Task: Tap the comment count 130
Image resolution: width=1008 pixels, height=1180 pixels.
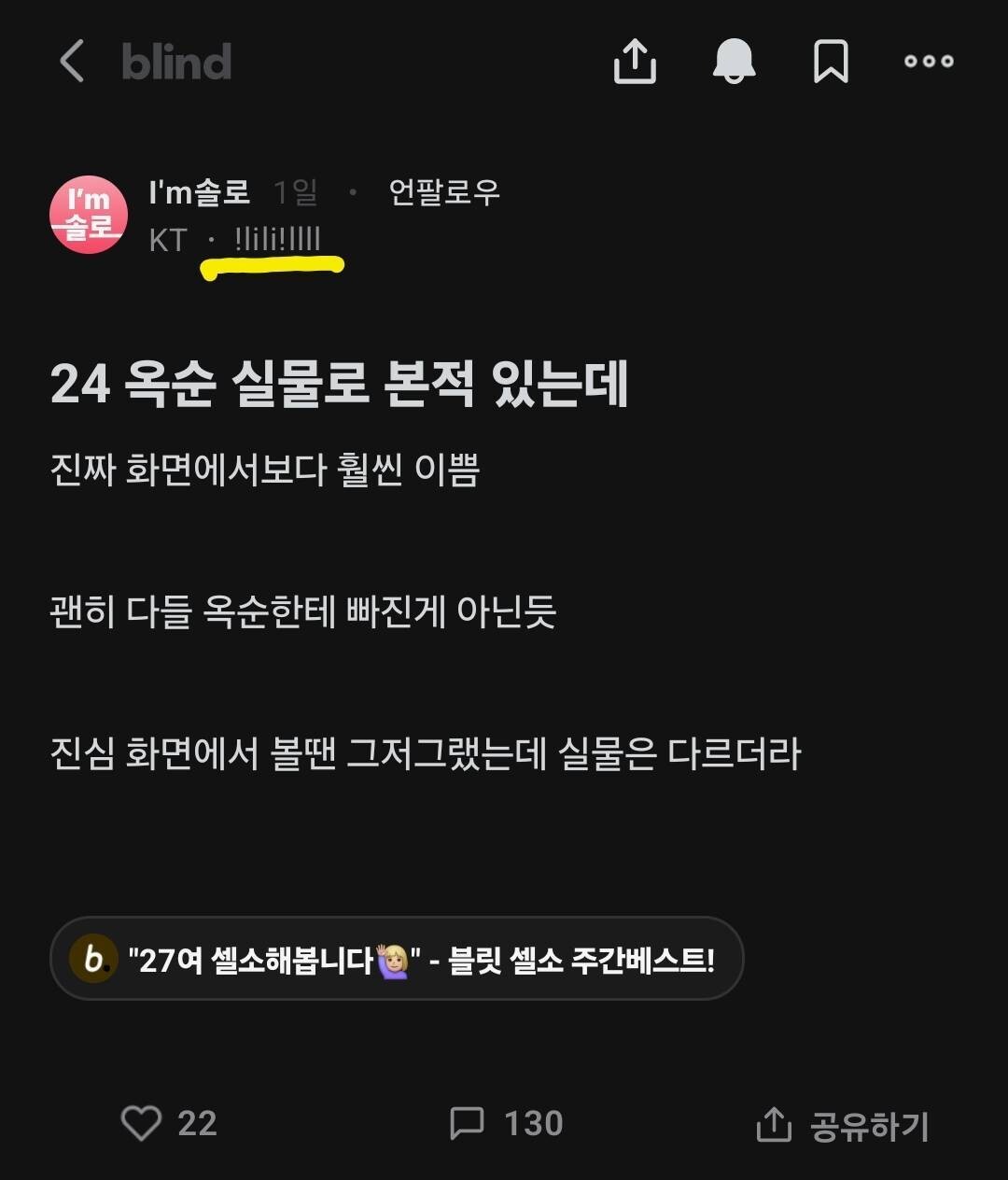Action: 532,1125
